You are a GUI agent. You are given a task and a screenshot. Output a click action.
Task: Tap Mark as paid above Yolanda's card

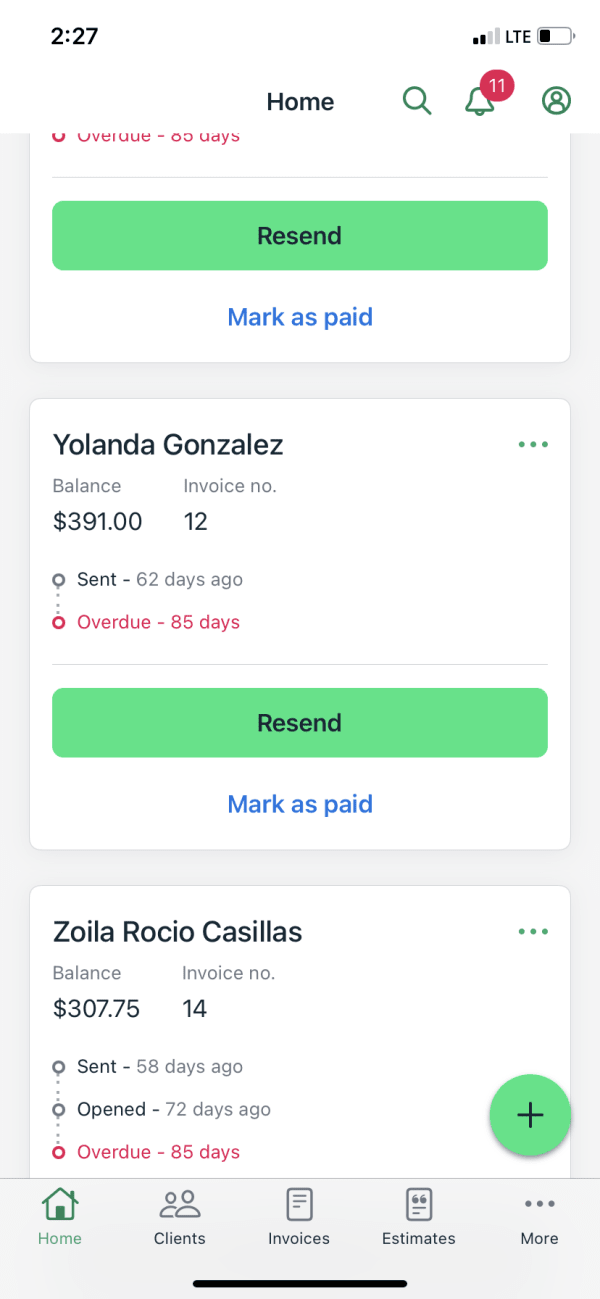tap(300, 317)
